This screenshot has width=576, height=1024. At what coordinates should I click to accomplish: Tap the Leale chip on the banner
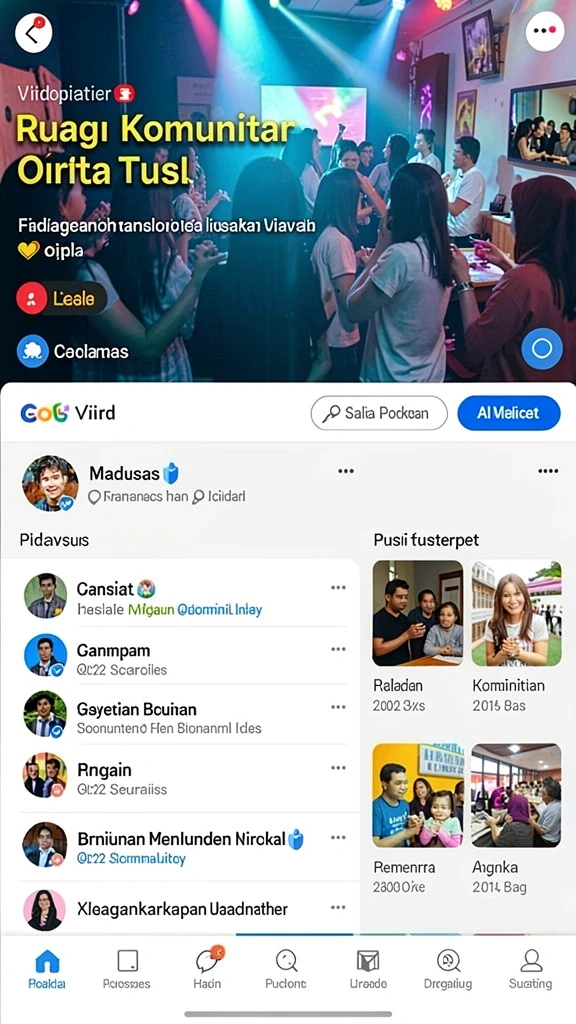(x=61, y=299)
